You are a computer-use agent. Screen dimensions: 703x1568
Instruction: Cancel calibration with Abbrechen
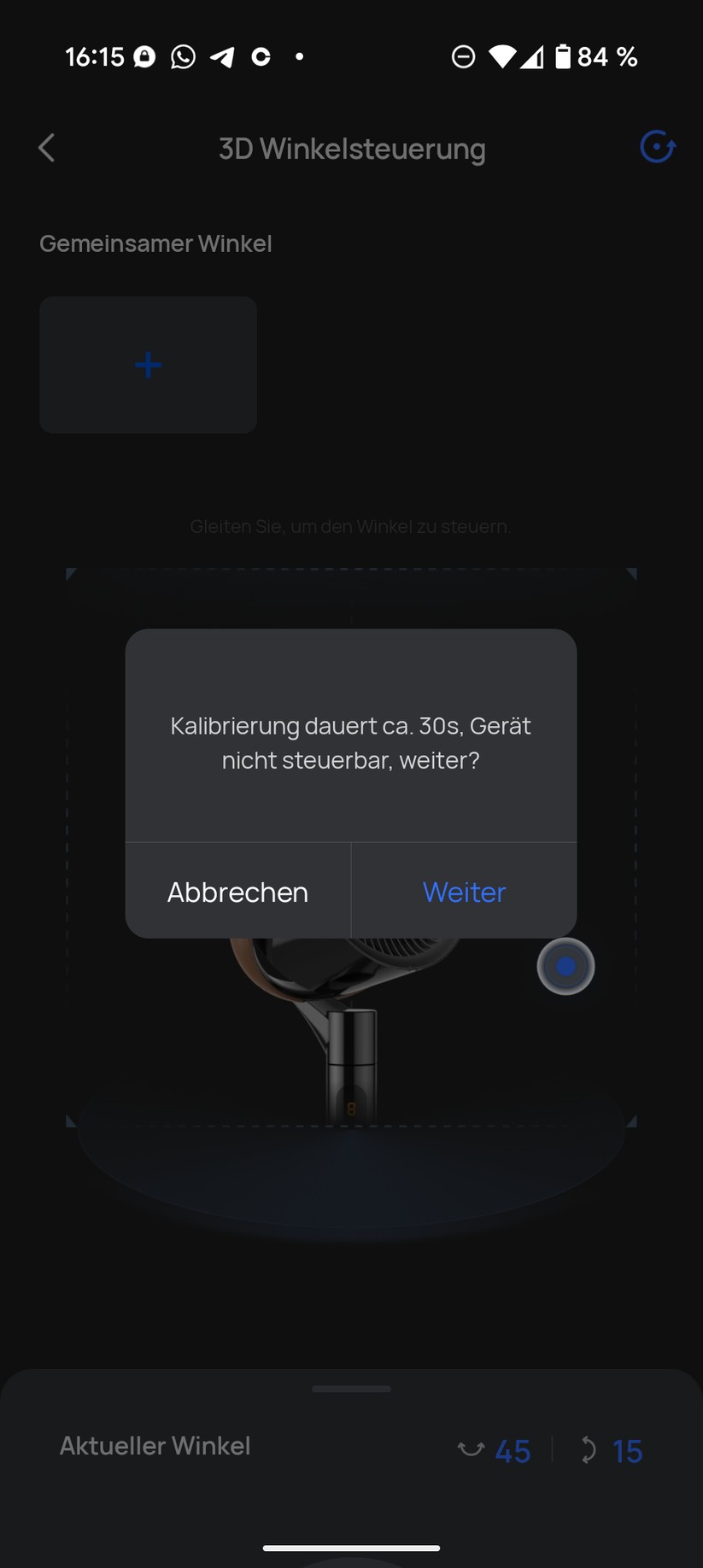point(237,892)
